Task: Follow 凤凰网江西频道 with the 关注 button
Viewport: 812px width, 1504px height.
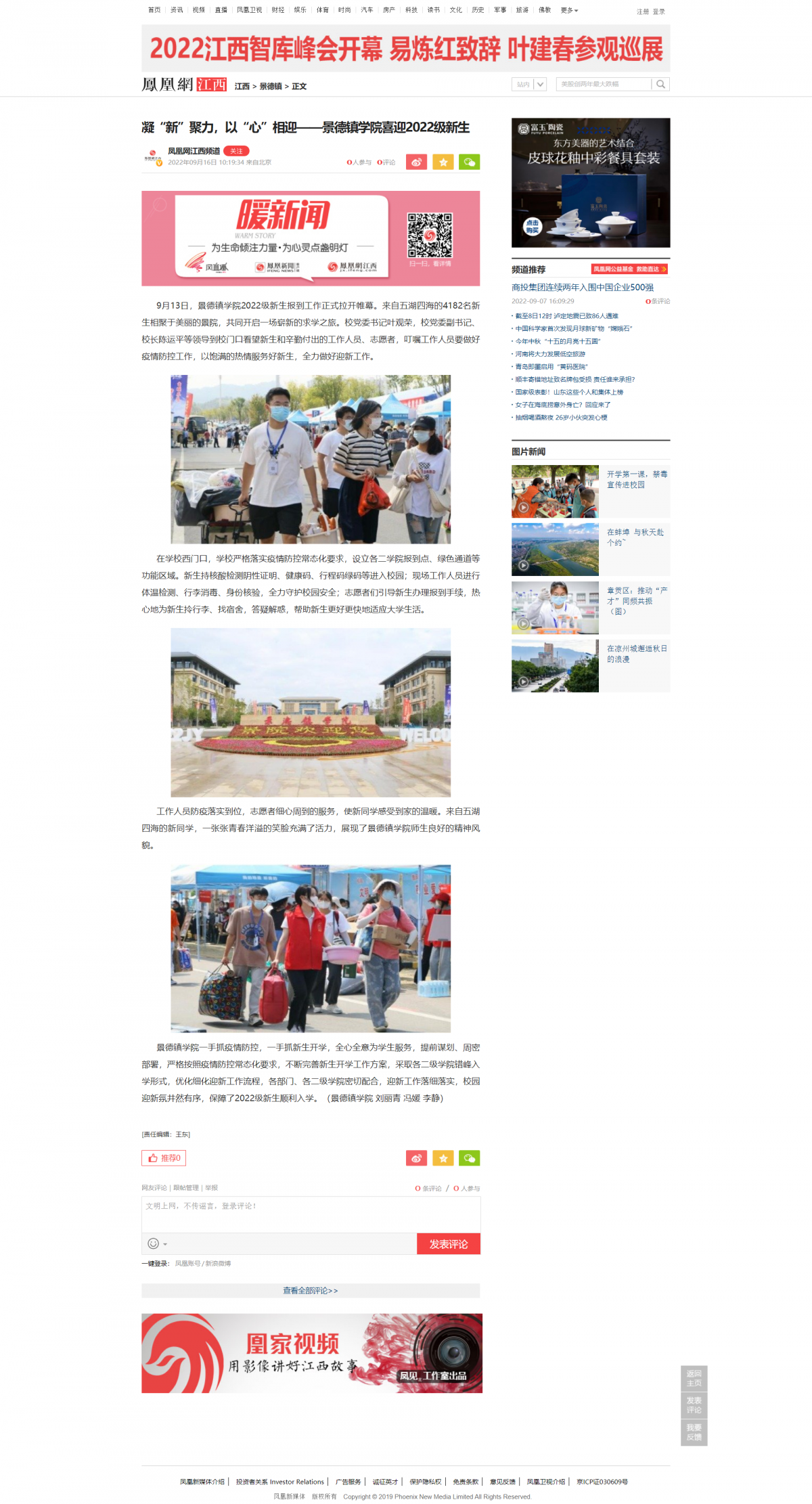Action: point(236,151)
